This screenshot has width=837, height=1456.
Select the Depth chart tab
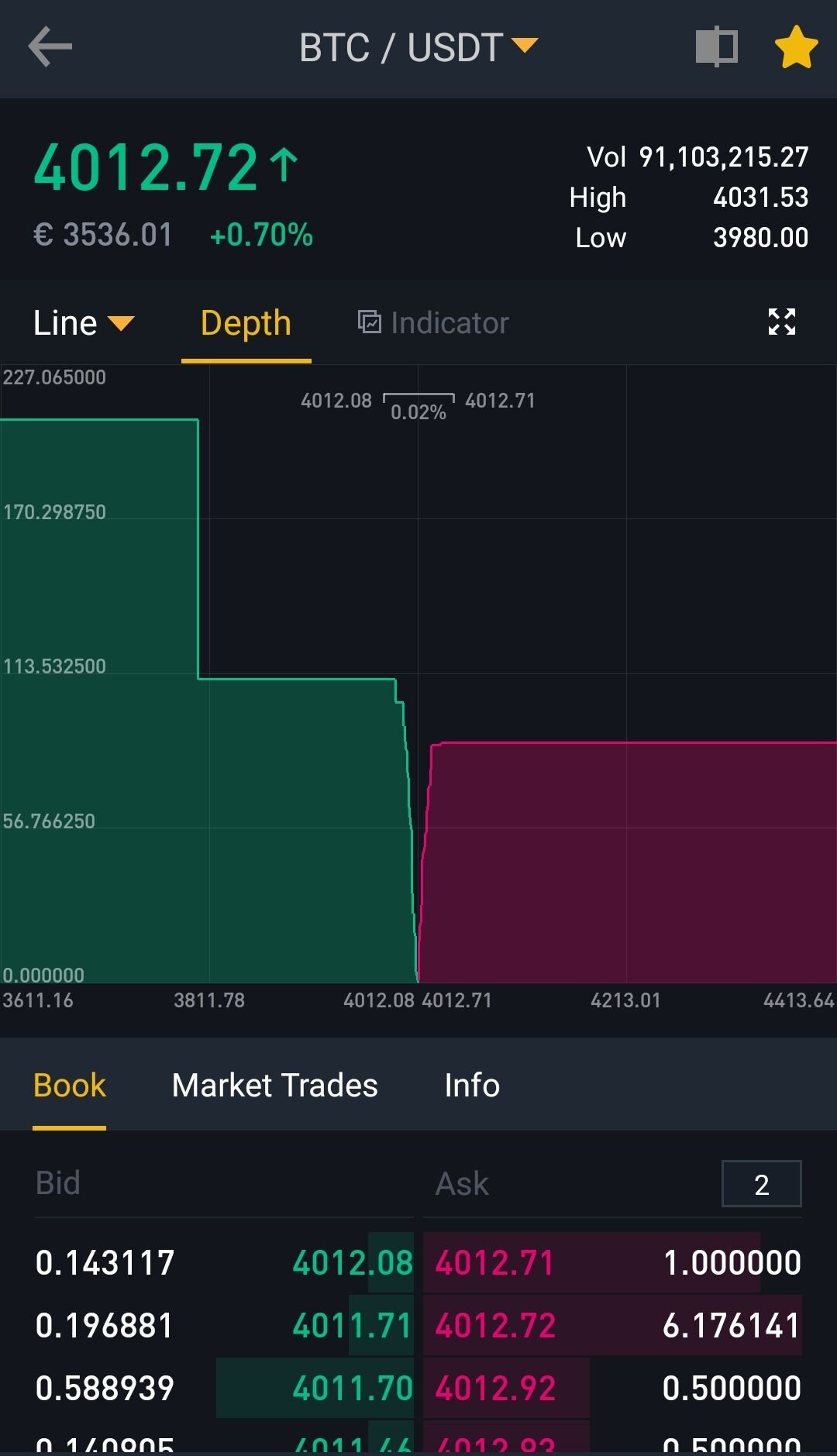click(x=246, y=323)
